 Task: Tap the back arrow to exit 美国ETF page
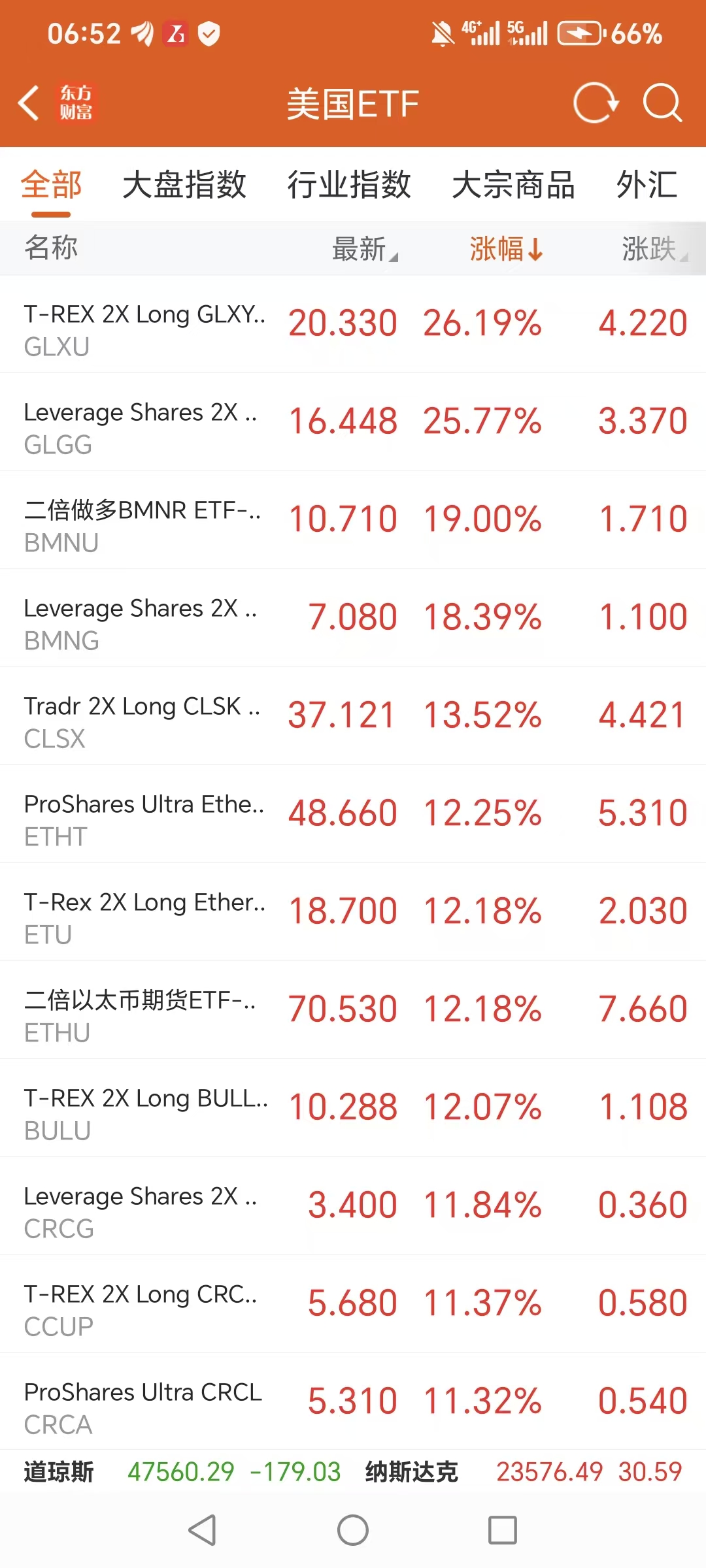(28, 103)
